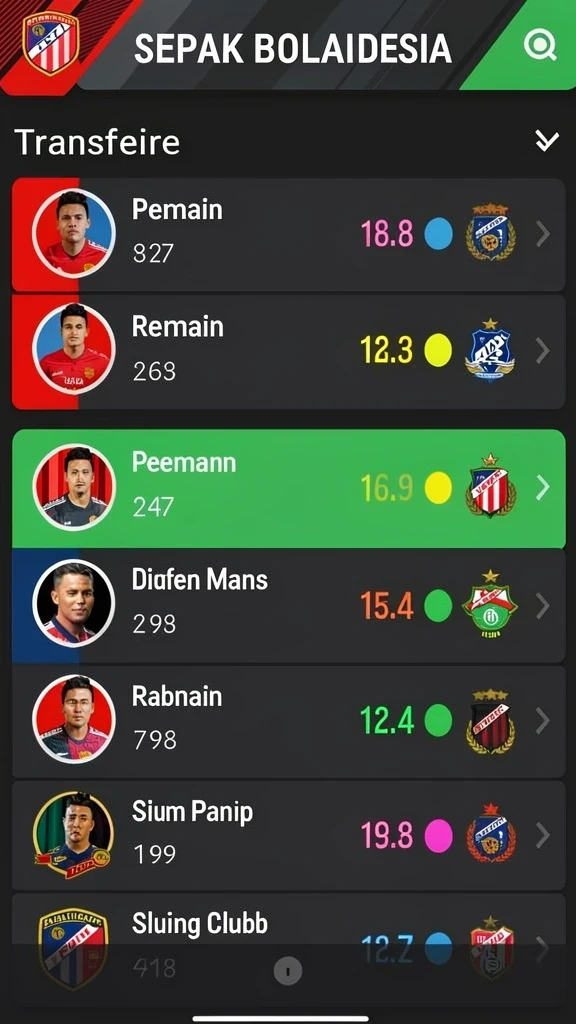This screenshot has height=1024, width=576.
Task: Open the search icon in the header
Action: (539, 46)
